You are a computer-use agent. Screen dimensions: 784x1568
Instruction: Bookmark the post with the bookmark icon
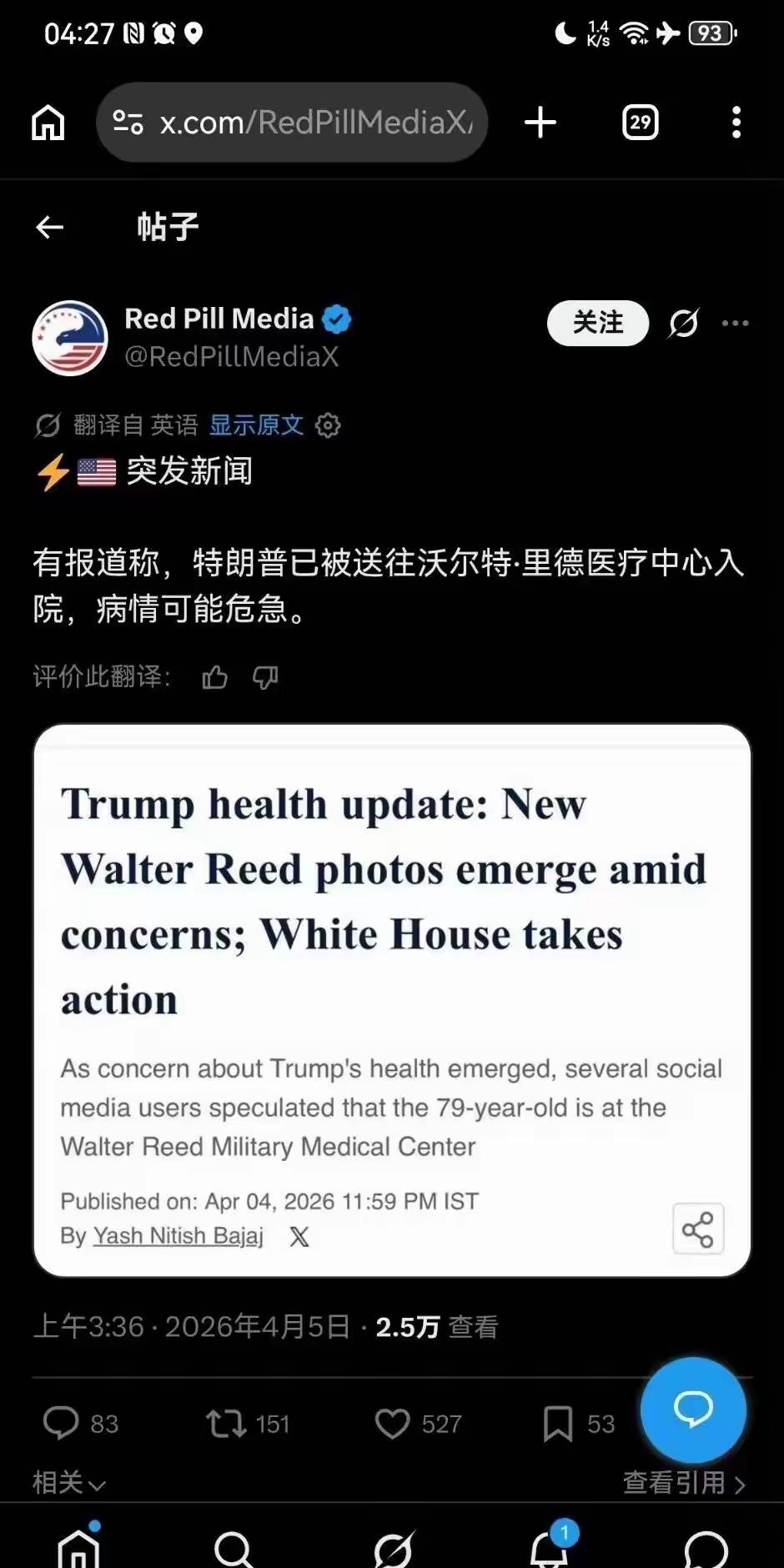[x=560, y=1424]
